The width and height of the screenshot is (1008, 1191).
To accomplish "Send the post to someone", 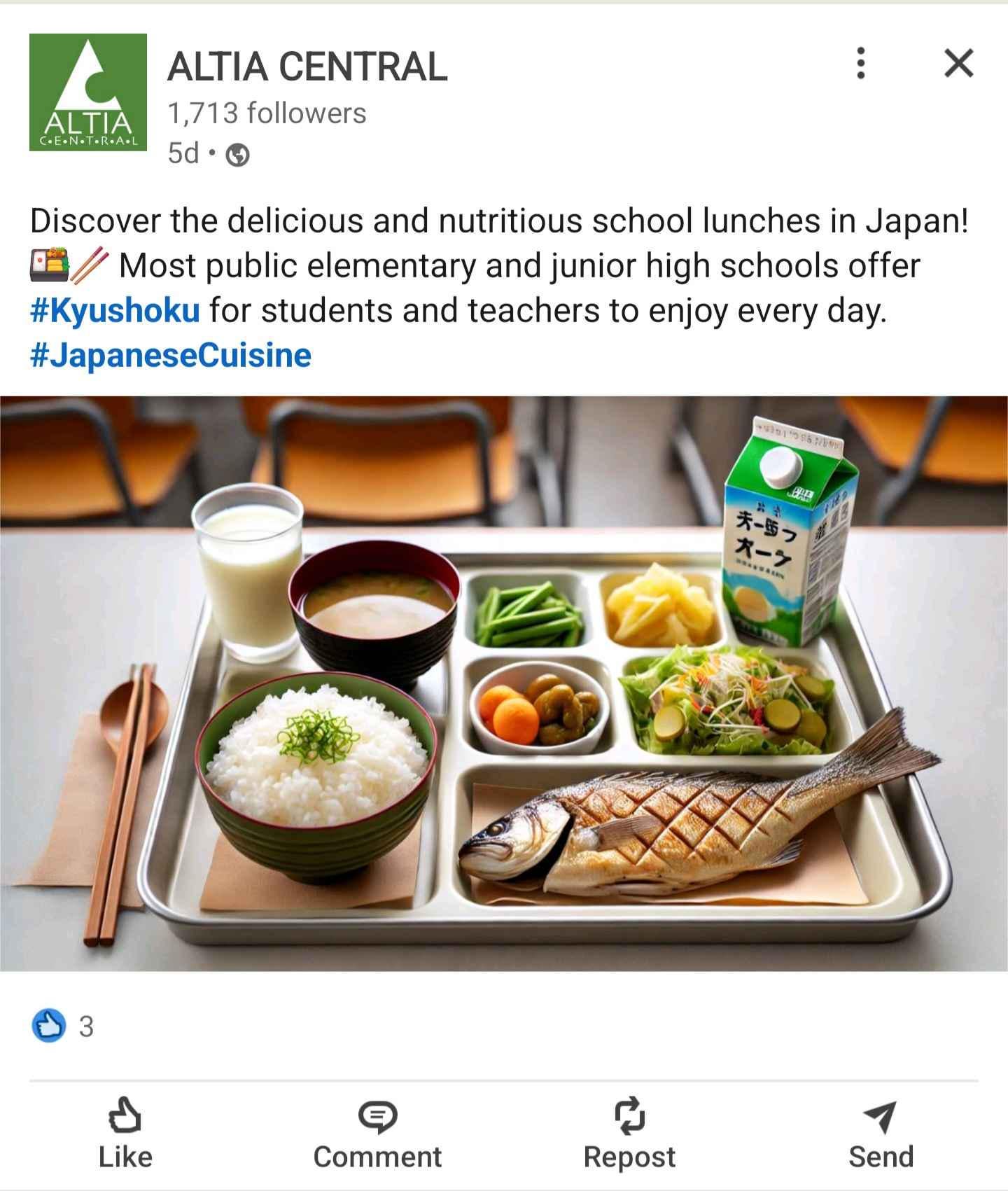I will (881, 1135).
